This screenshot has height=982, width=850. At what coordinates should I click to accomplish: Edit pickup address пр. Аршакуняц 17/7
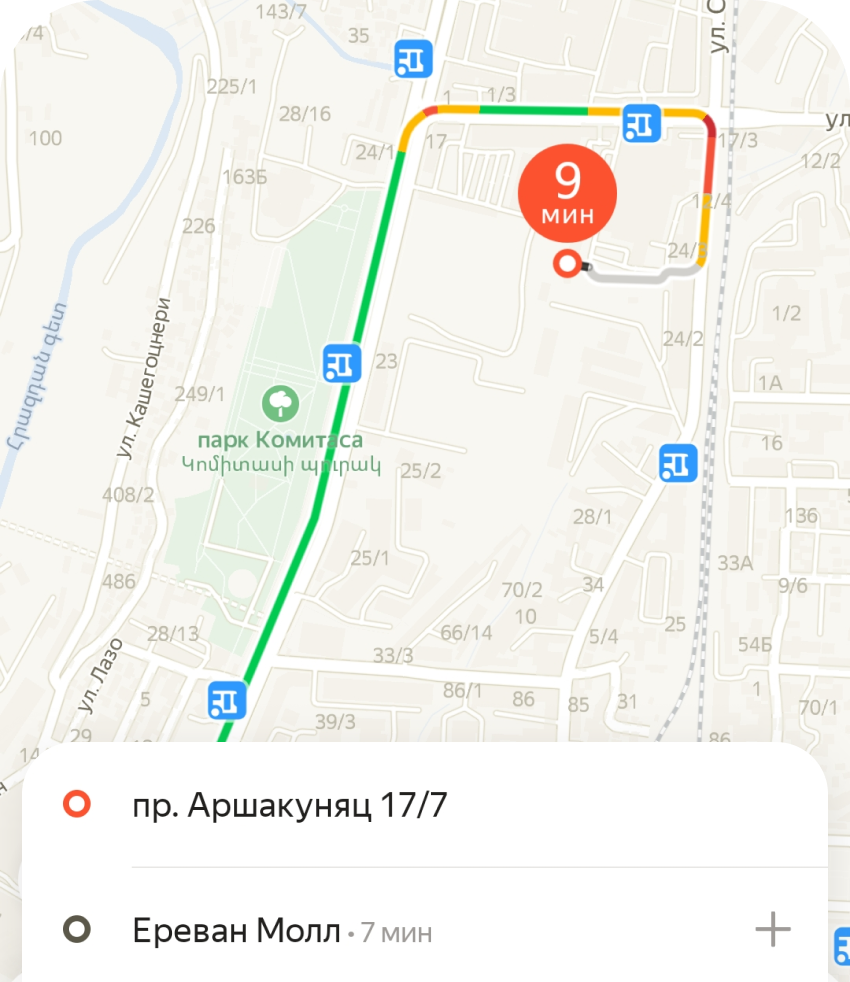point(290,804)
